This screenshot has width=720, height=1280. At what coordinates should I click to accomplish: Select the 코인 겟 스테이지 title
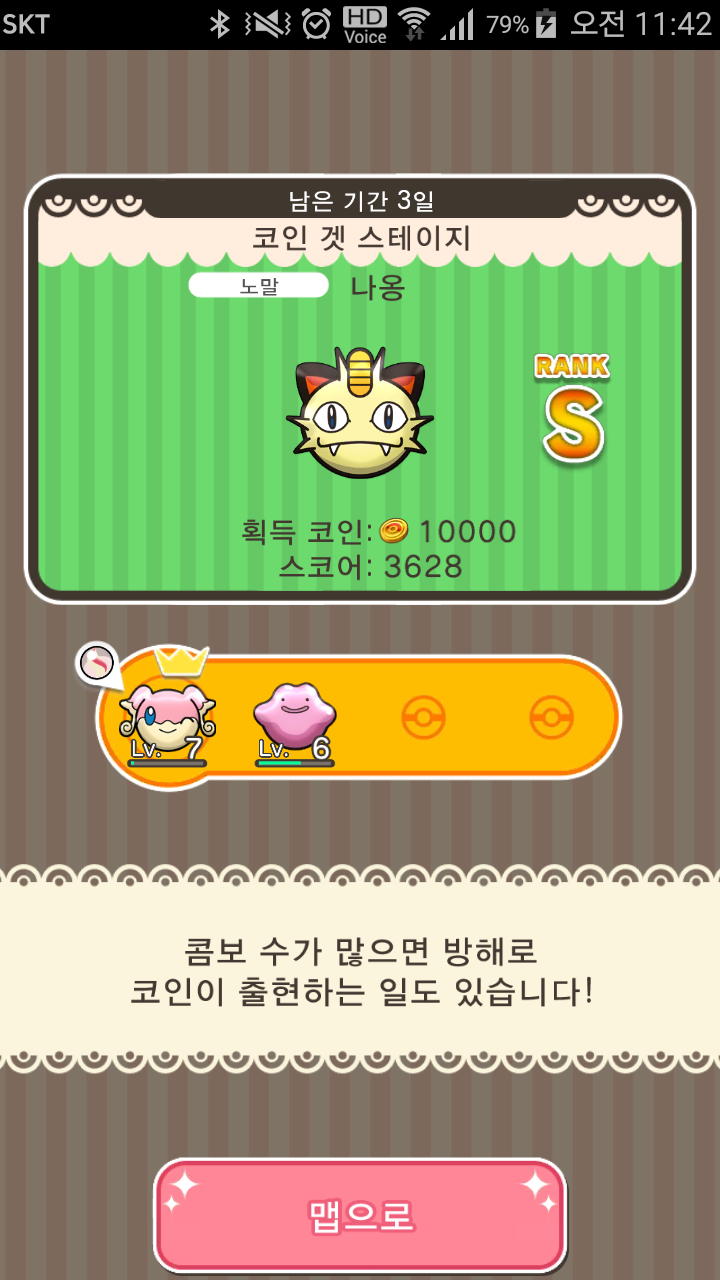[360, 237]
